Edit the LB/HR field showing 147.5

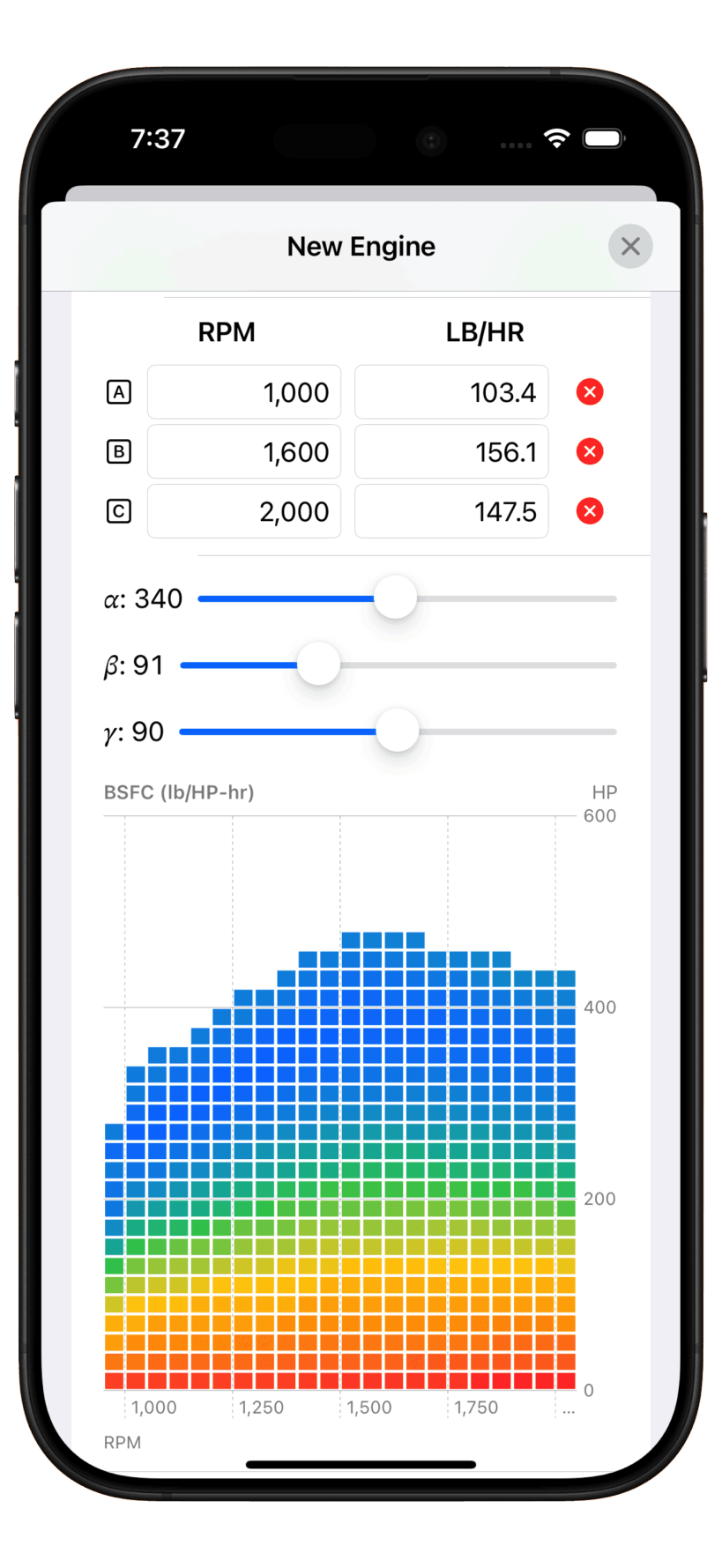(x=451, y=511)
